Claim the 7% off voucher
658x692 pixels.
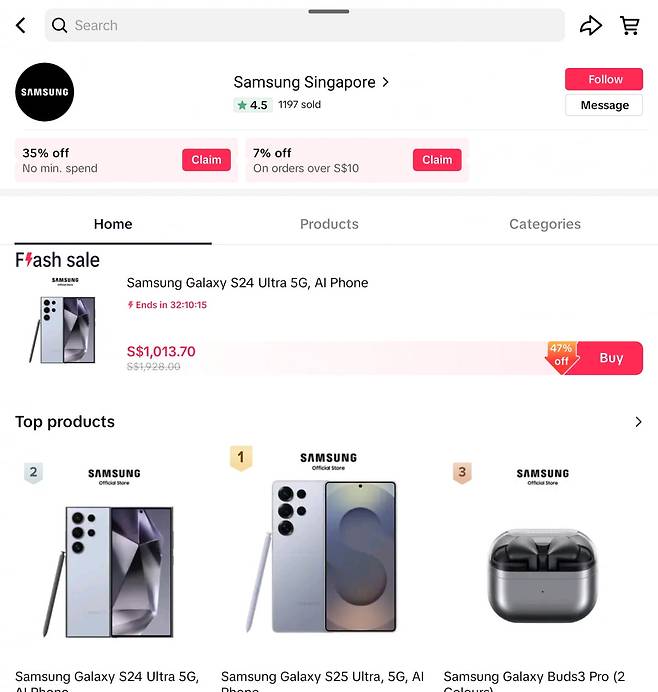437,160
